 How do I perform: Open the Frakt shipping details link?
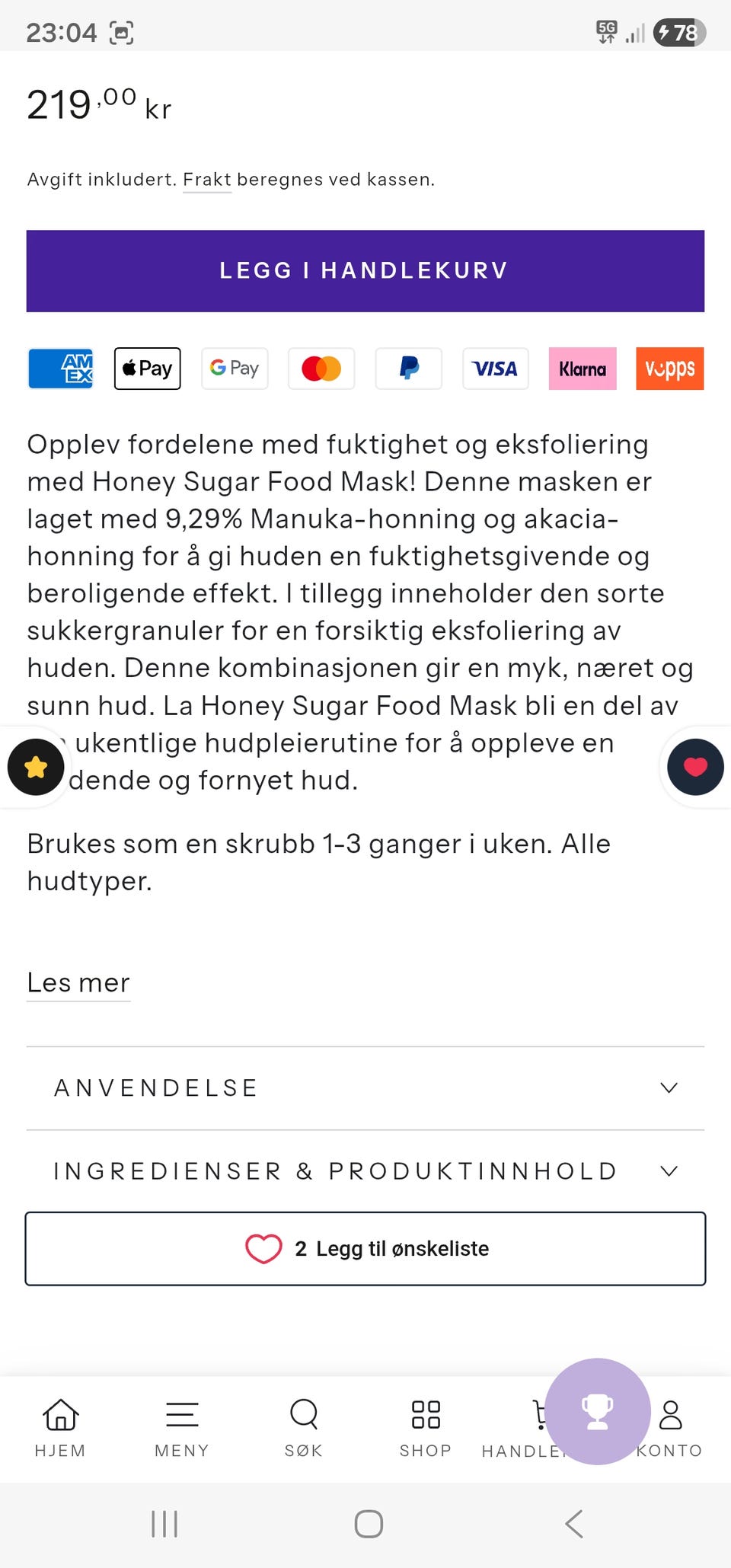pos(206,179)
